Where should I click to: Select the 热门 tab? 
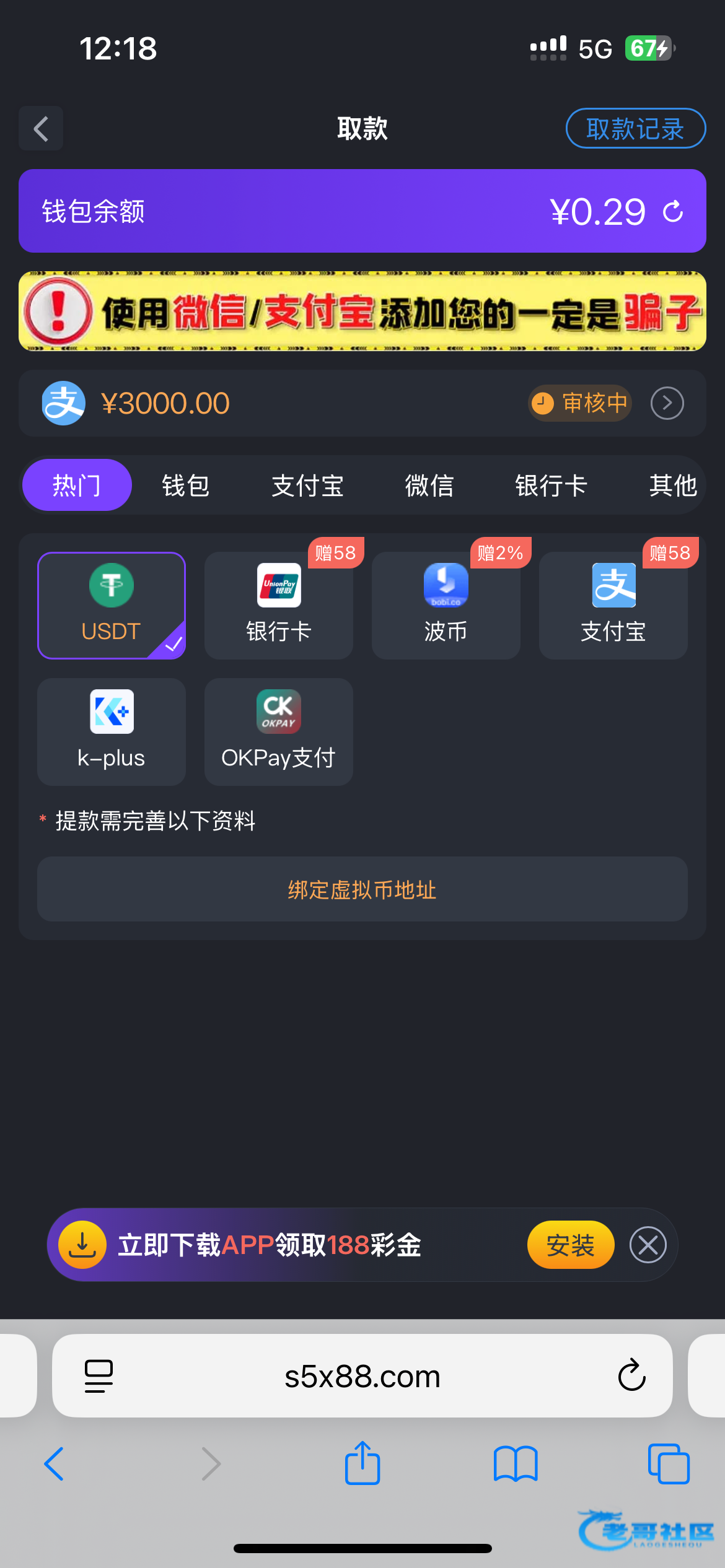click(77, 486)
